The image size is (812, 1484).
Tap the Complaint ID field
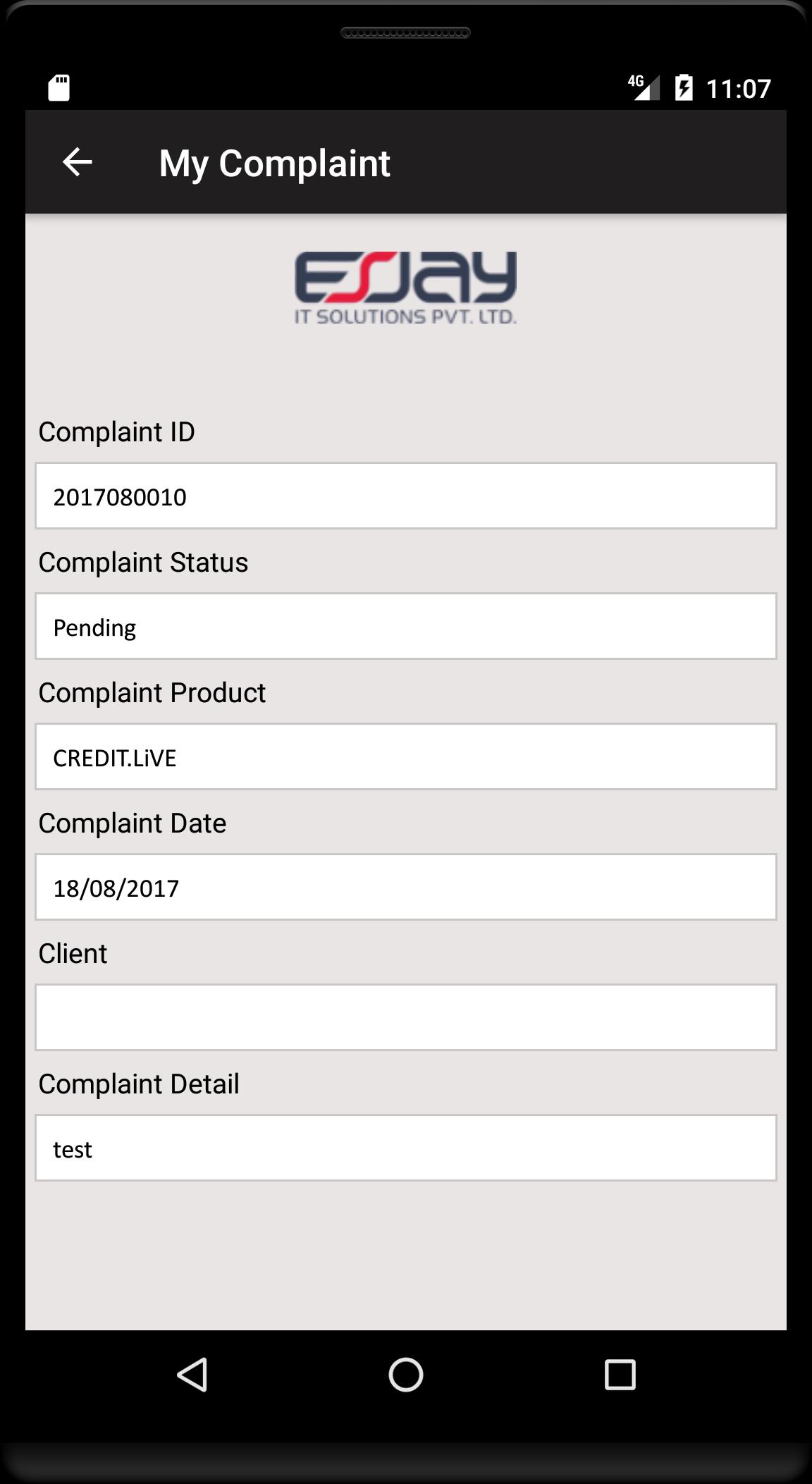(406, 496)
